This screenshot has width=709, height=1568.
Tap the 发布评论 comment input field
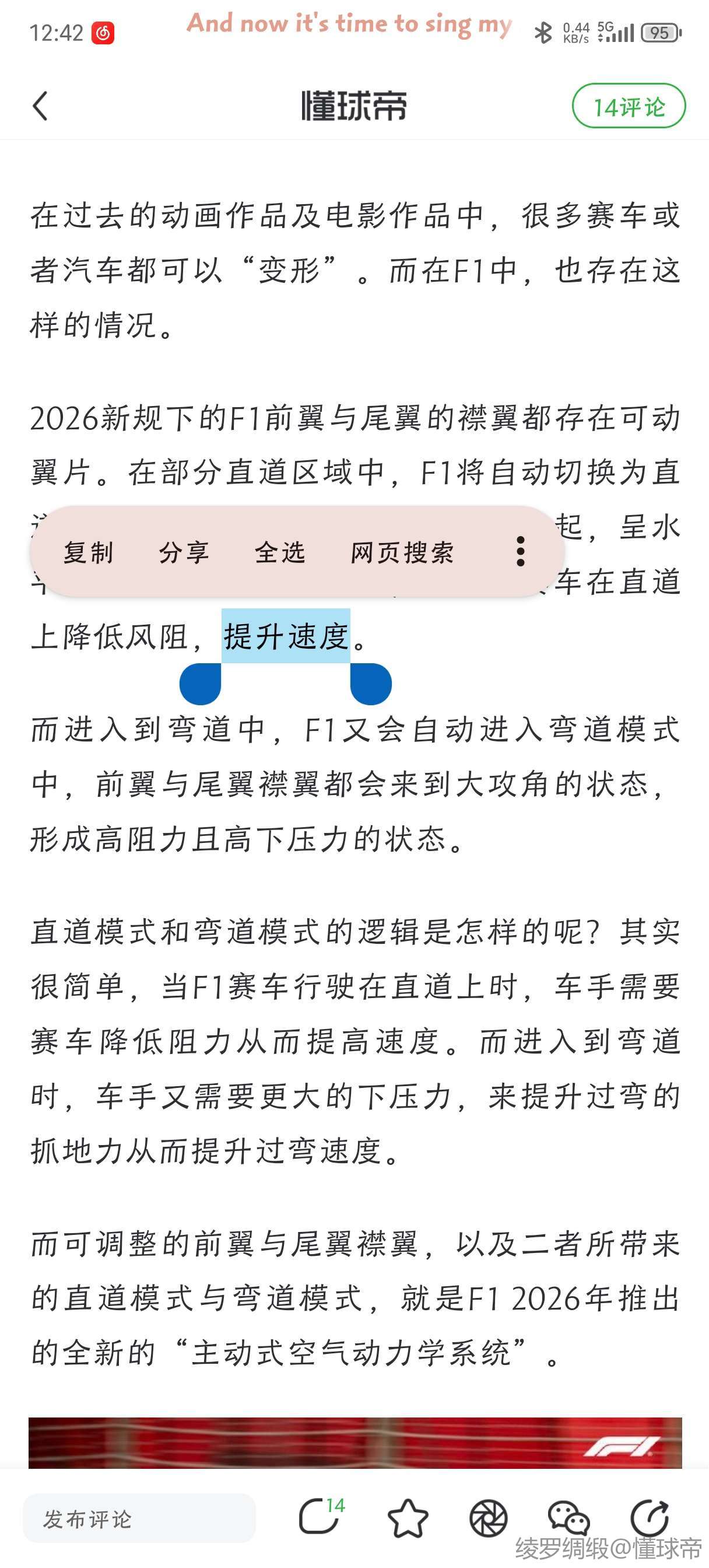click(x=139, y=1518)
